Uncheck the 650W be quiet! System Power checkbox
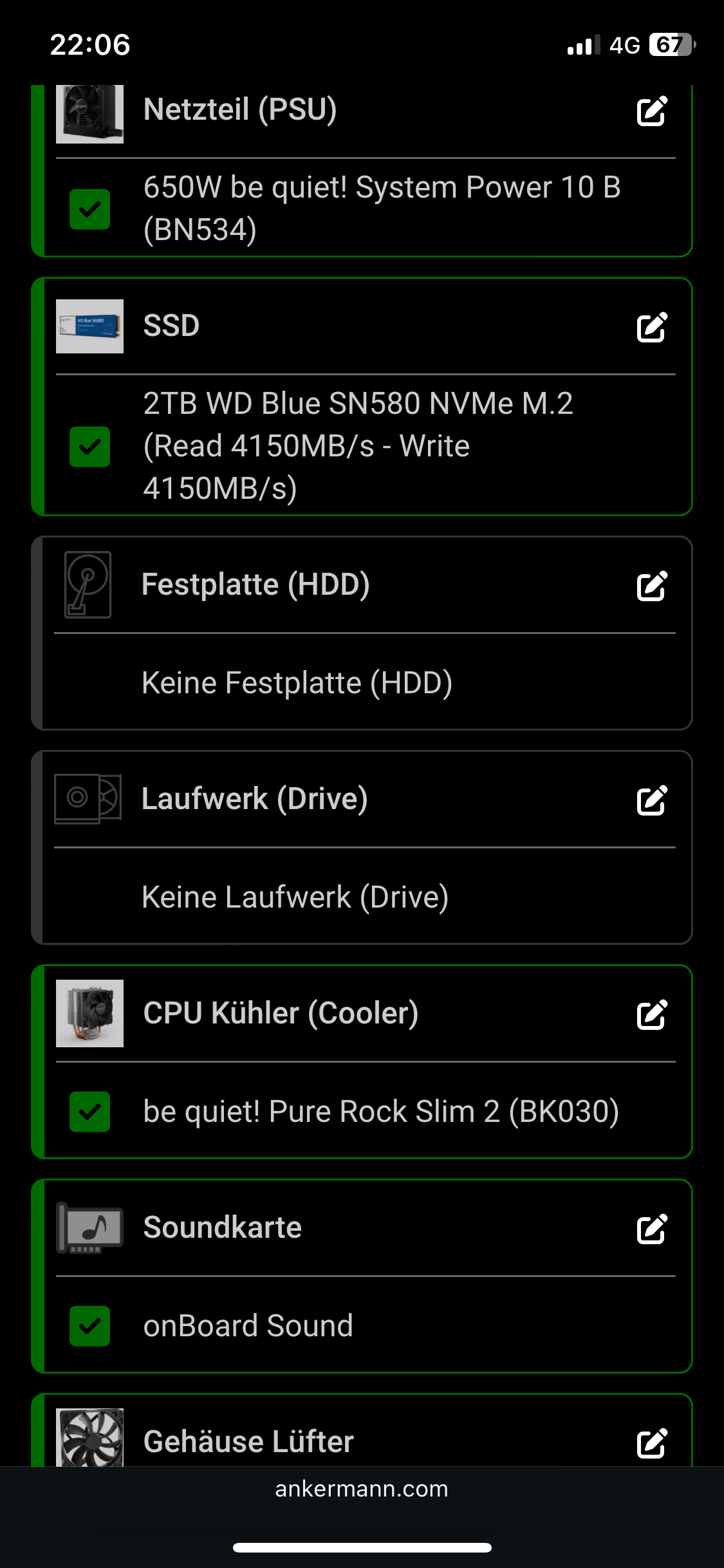The image size is (724, 1568). coord(89,209)
